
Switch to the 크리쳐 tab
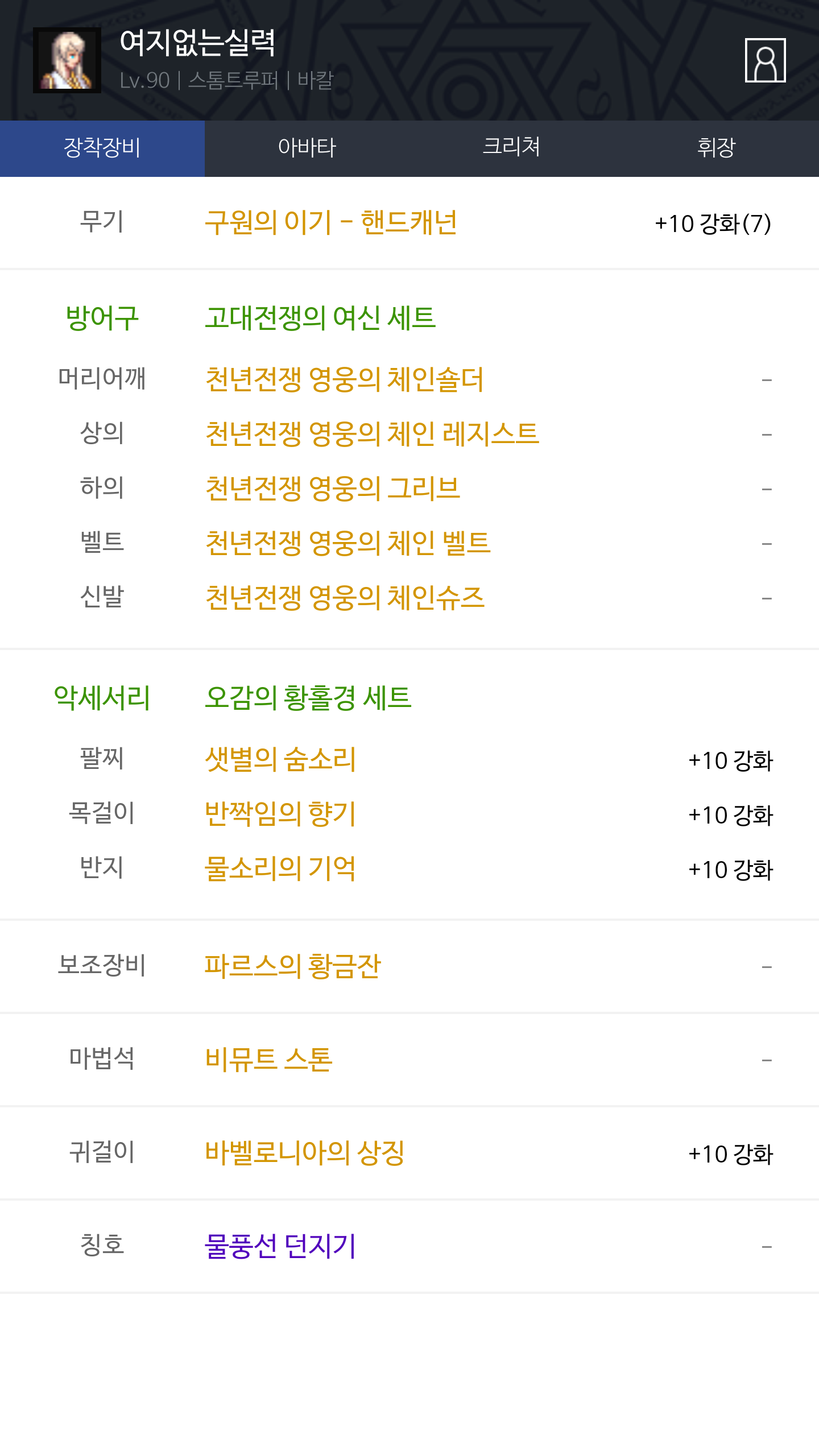click(512, 148)
